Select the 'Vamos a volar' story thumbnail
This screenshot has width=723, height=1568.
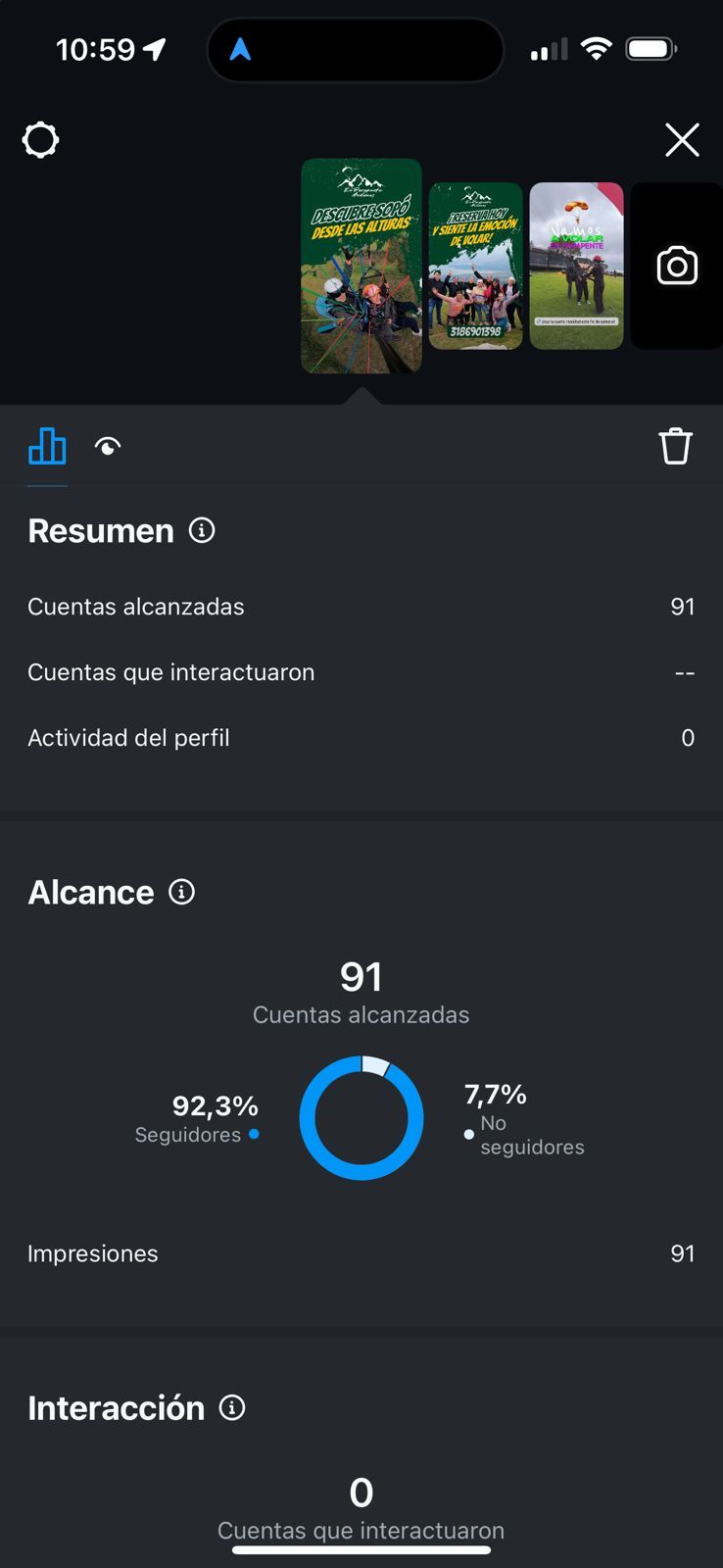pos(577,266)
